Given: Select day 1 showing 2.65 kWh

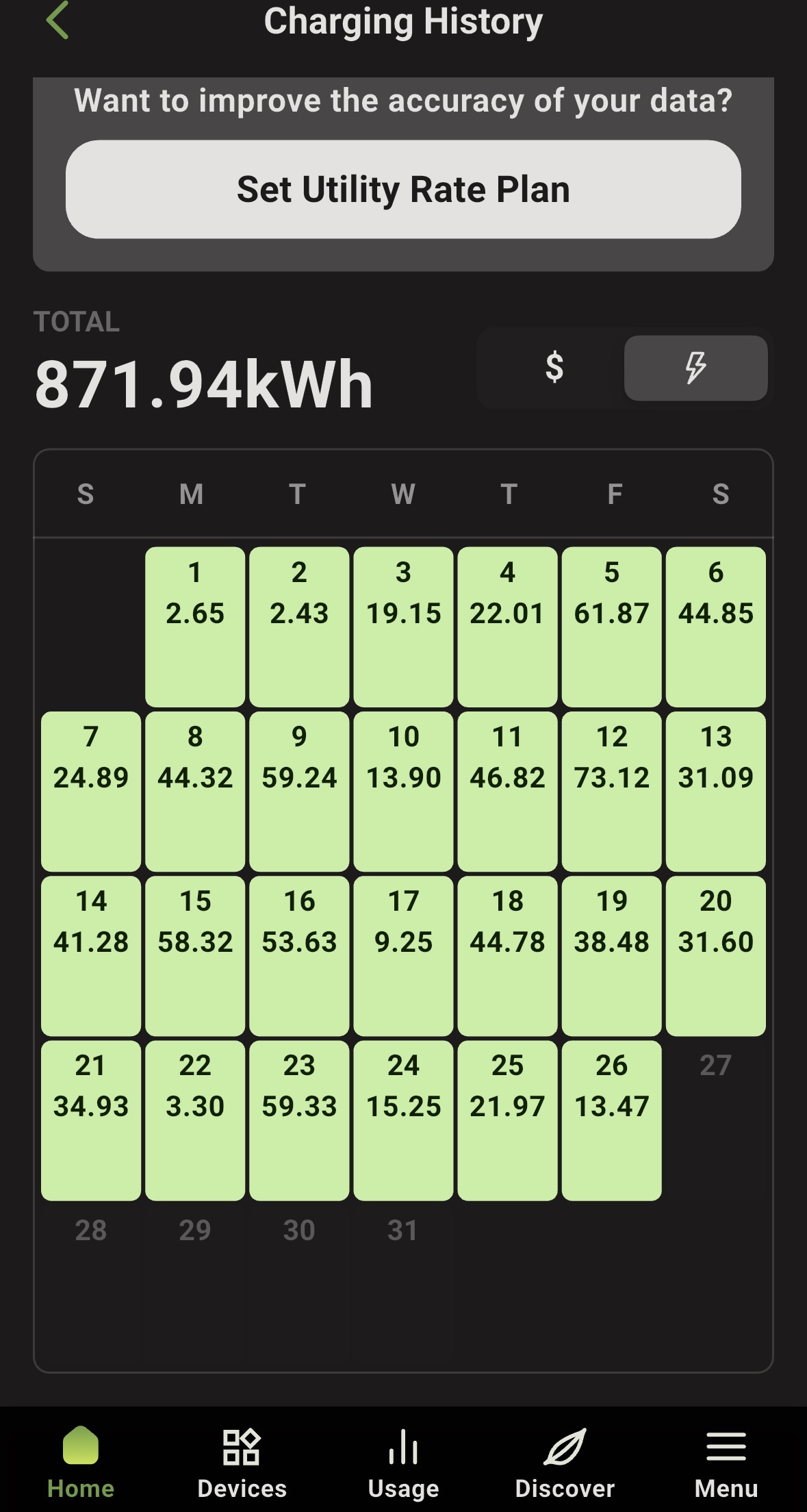Looking at the screenshot, I should click(x=195, y=626).
